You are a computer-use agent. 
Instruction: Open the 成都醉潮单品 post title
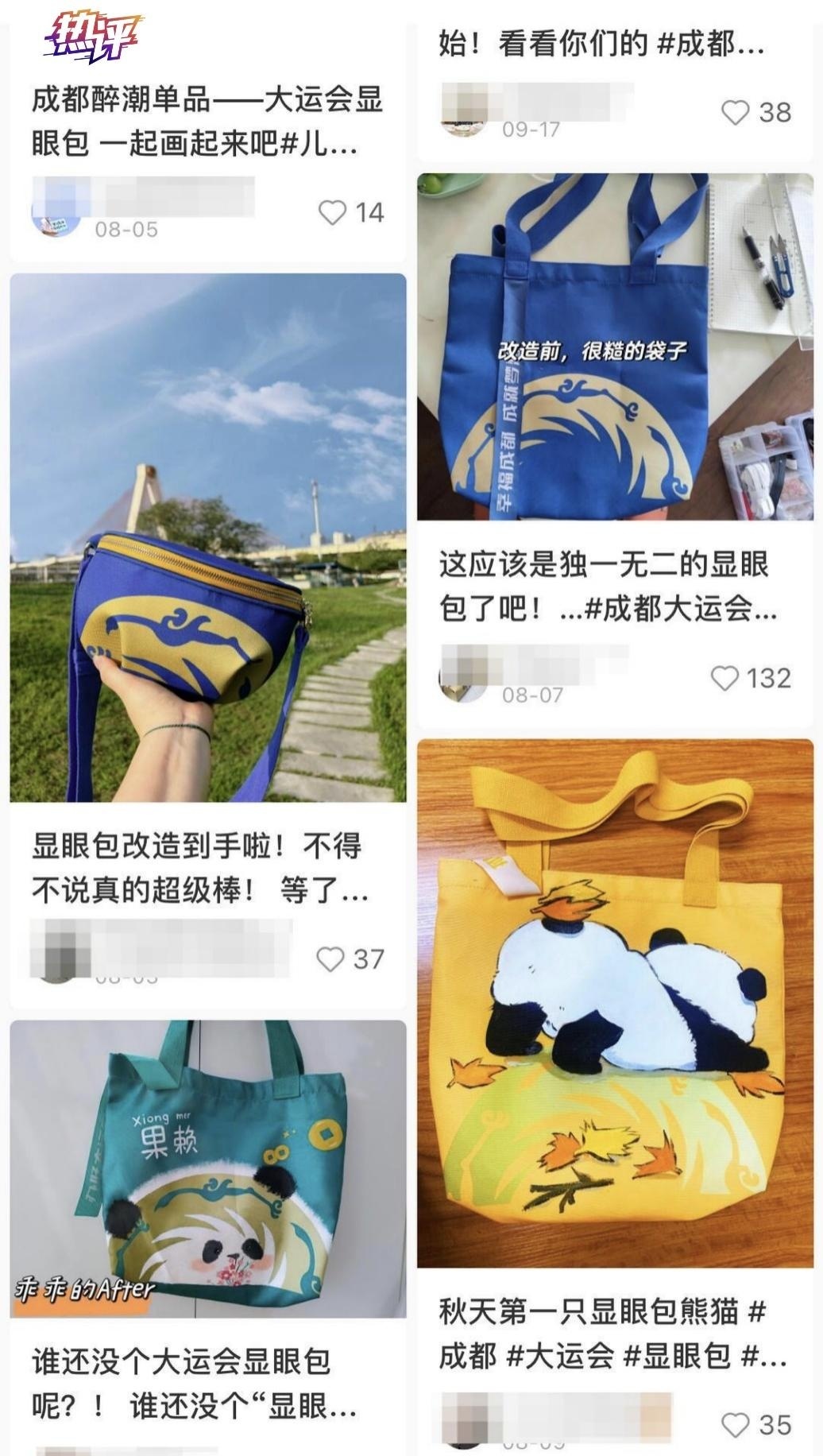coord(208,121)
